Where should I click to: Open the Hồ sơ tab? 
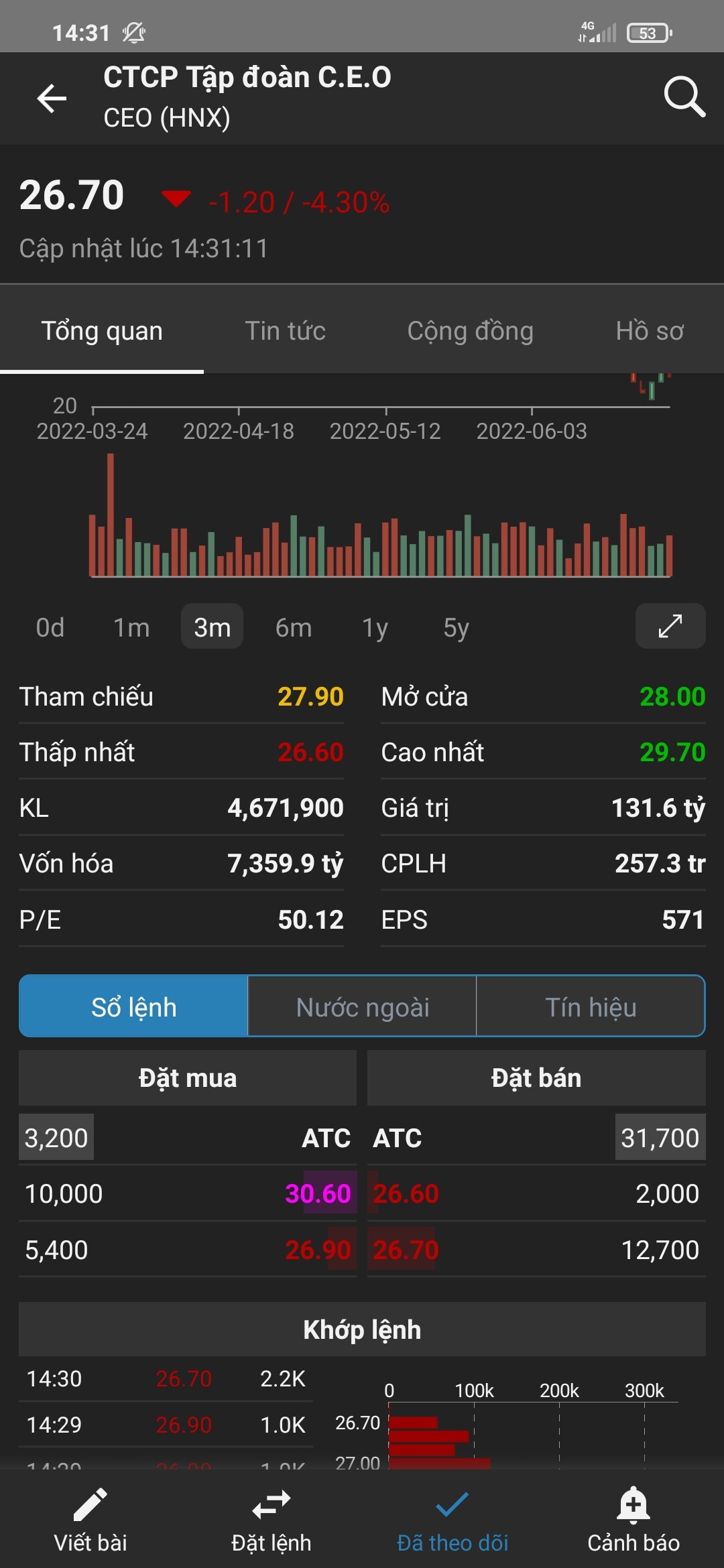pyautogui.click(x=649, y=331)
